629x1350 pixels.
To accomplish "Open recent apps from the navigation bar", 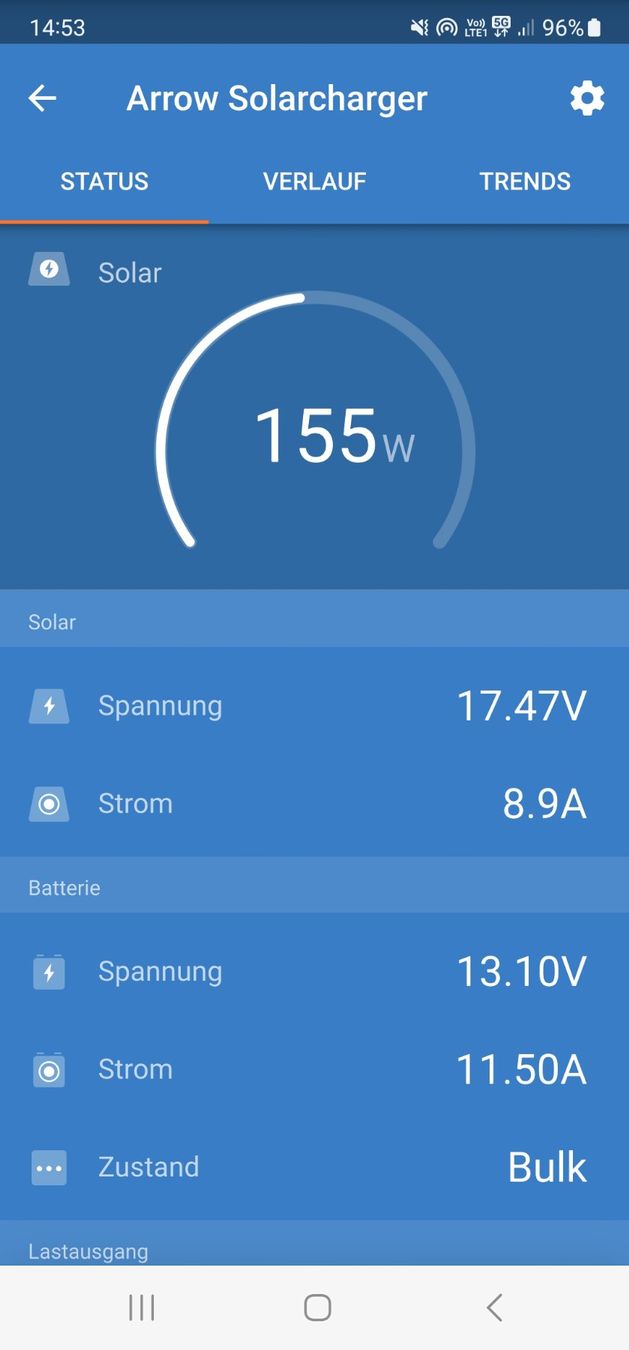I will click(x=141, y=1307).
